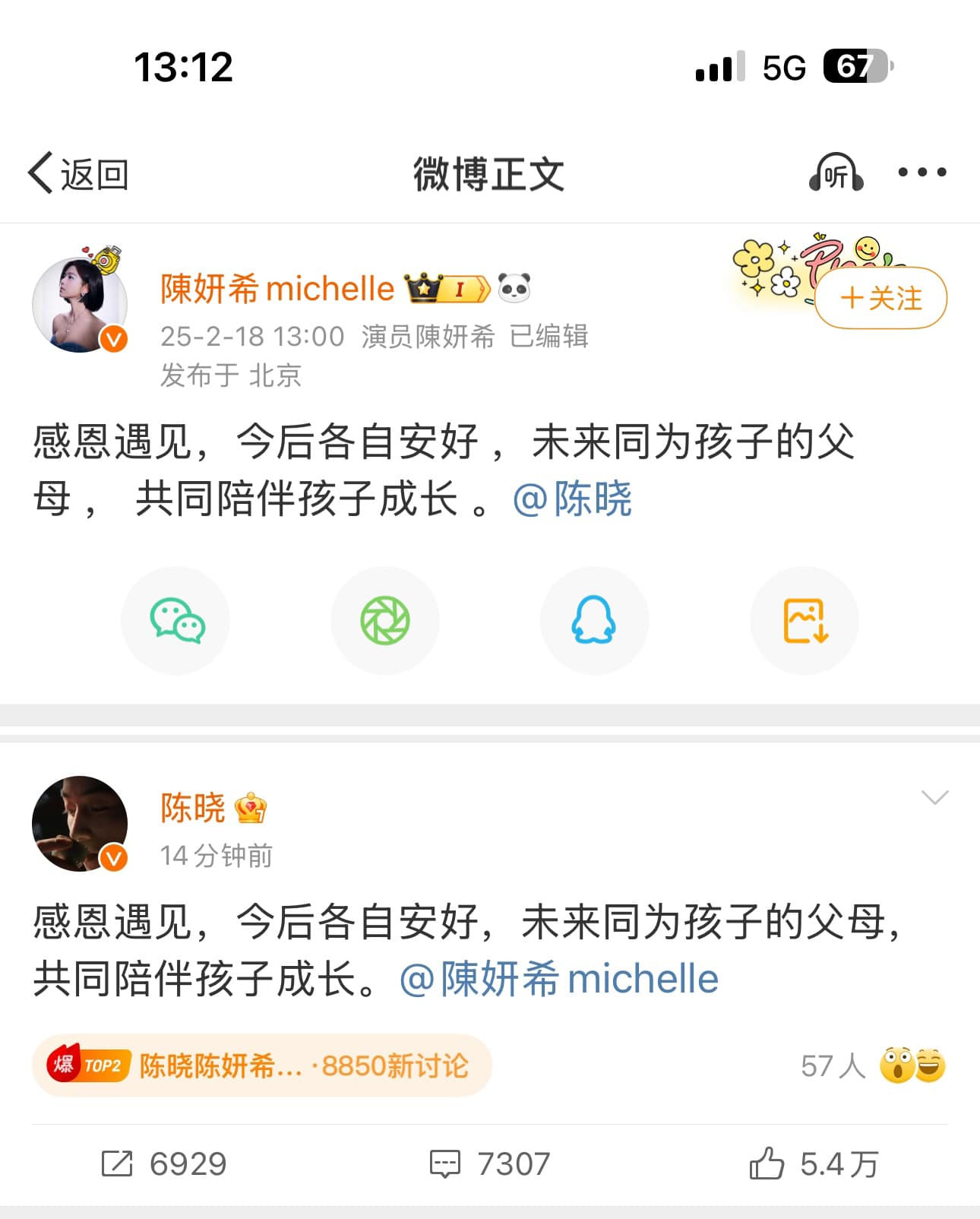Go back via 返回 button
Screen dimensions: 980x1219
tap(78, 174)
